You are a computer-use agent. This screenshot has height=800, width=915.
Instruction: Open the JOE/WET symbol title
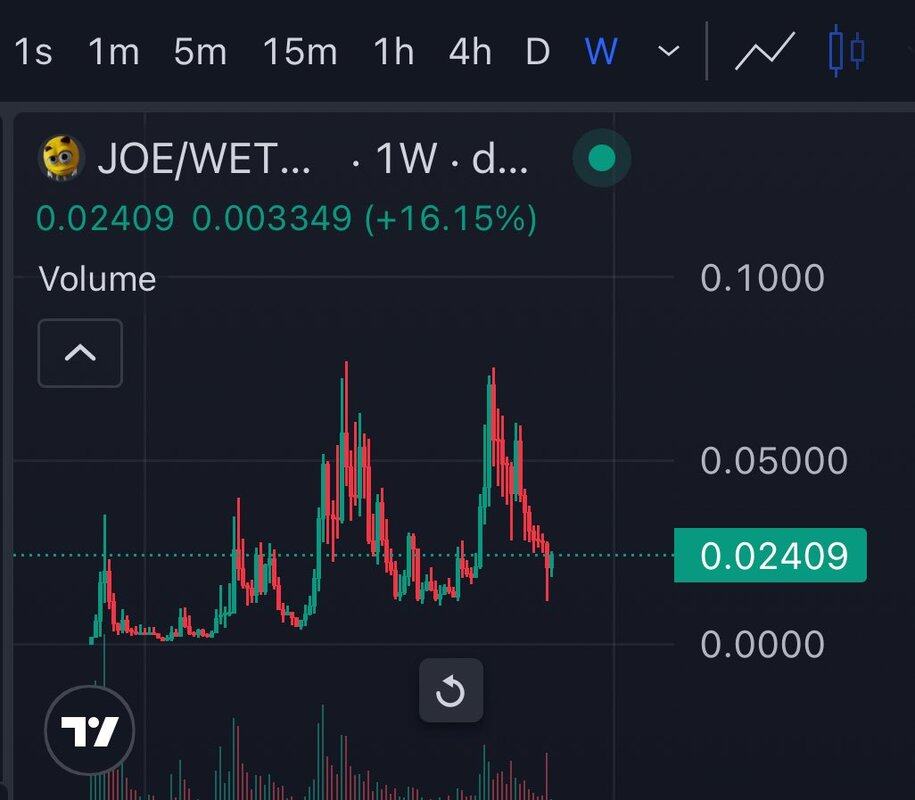[203, 159]
